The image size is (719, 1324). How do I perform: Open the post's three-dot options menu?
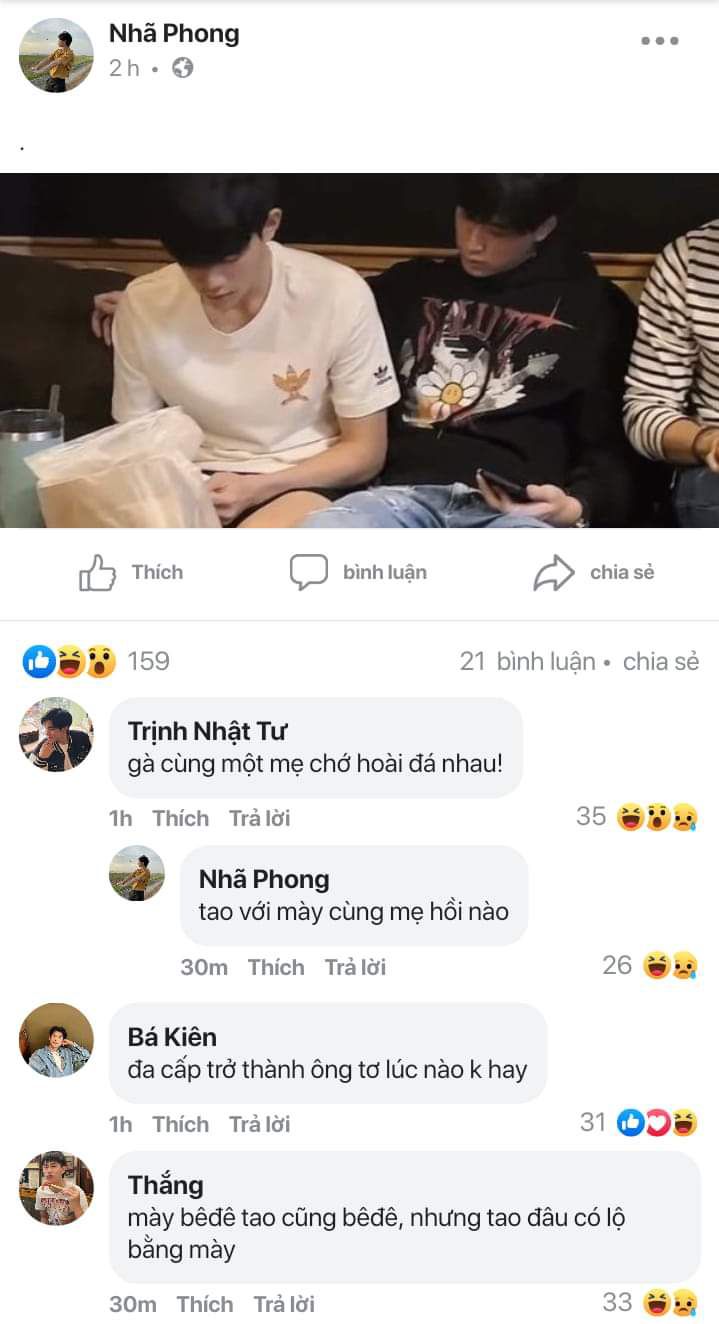[660, 41]
